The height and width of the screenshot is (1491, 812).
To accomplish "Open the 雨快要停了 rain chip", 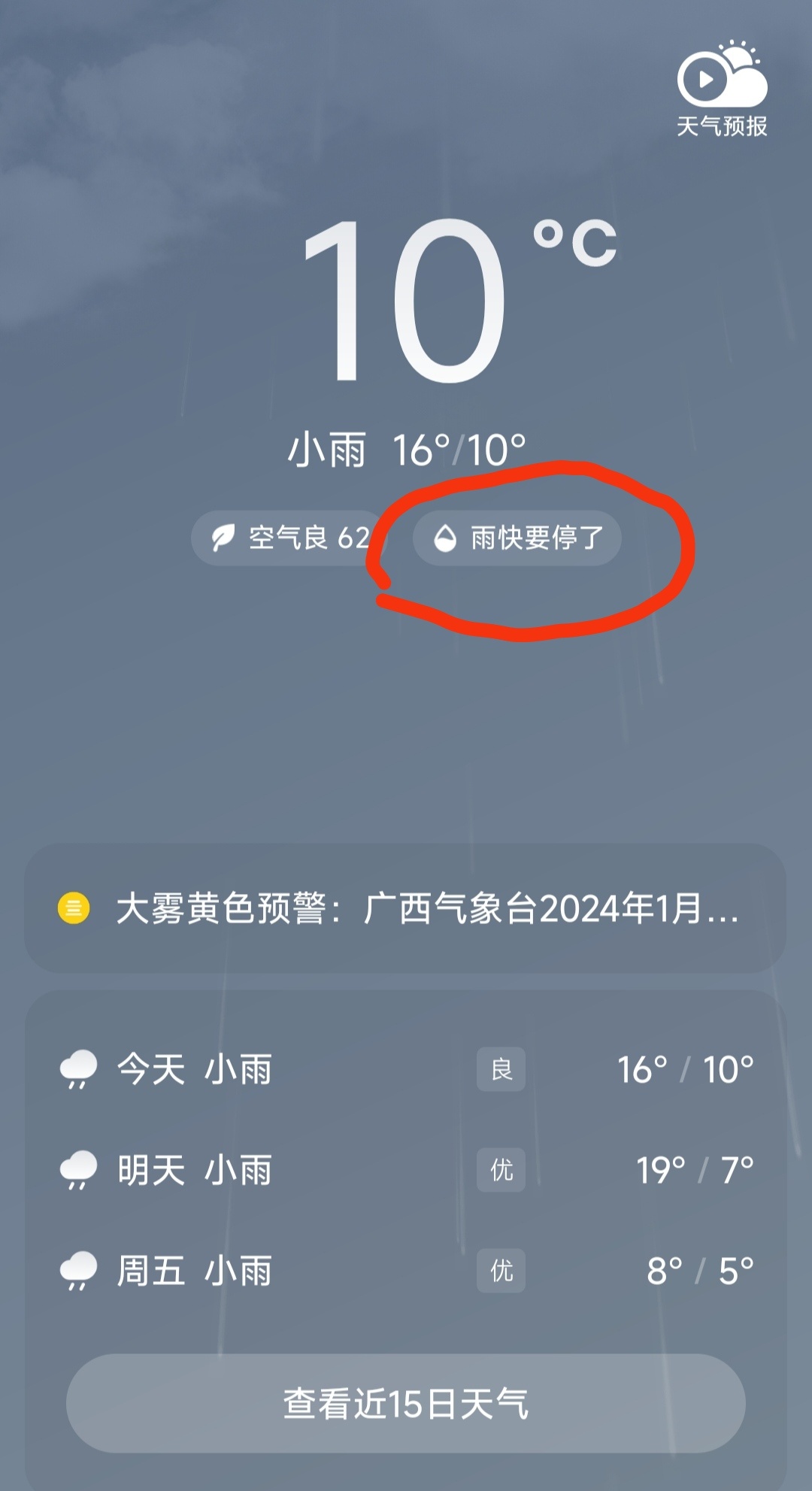I will tap(517, 538).
